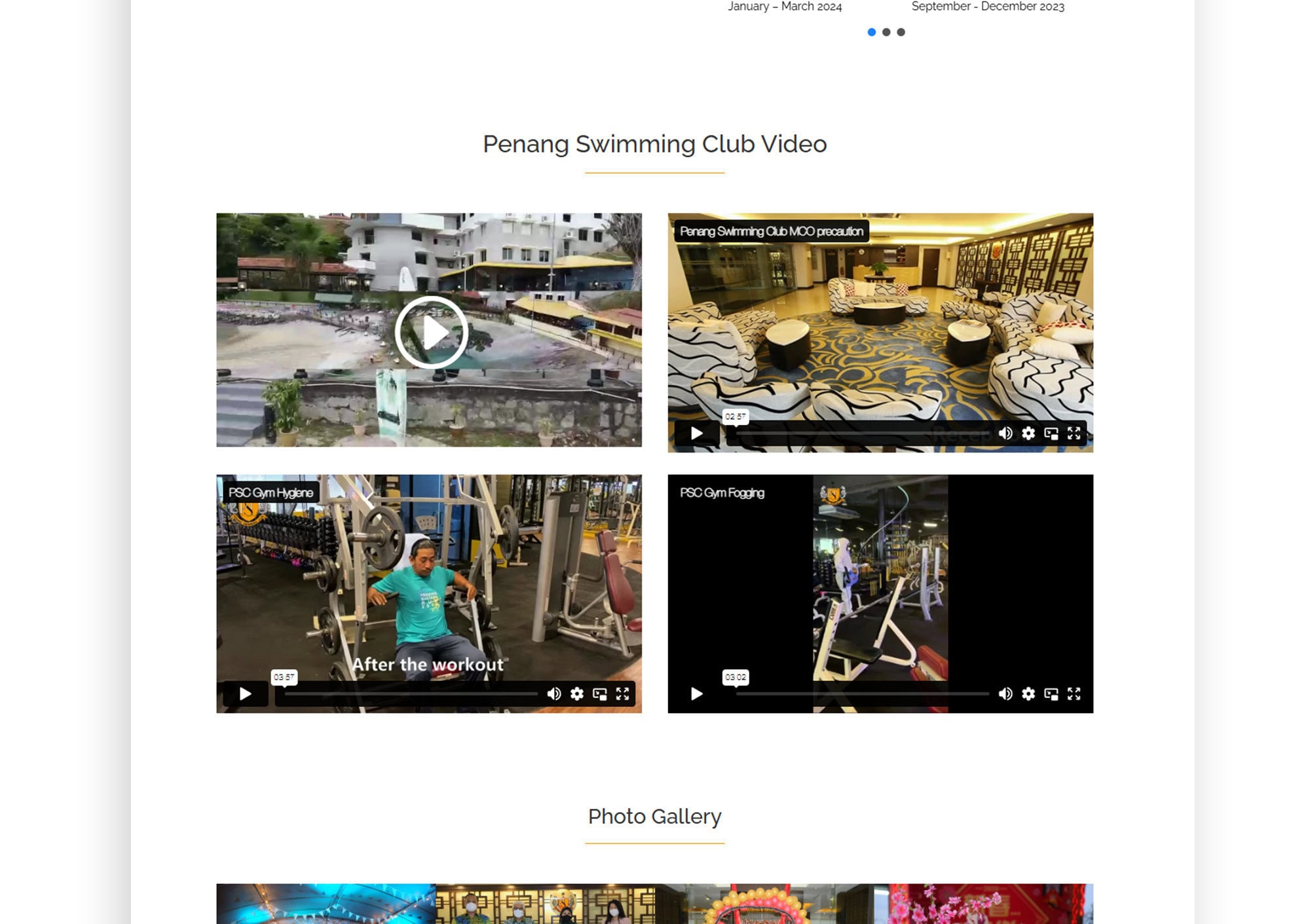Enter fullscreen on PSC Gym Fogging video
This screenshot has height=924, width=1310.
[1074, 693]
